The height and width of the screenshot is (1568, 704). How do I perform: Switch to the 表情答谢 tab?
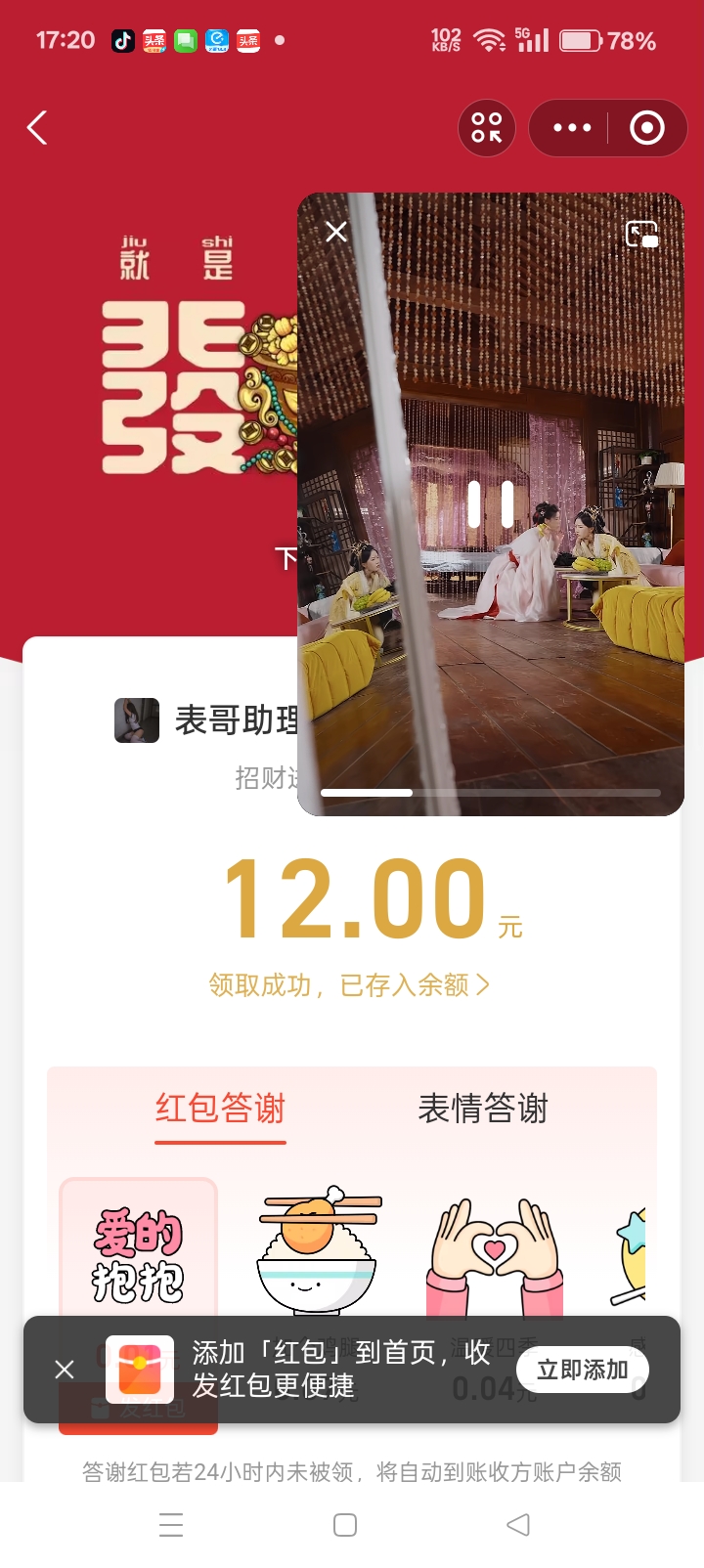483,1109
